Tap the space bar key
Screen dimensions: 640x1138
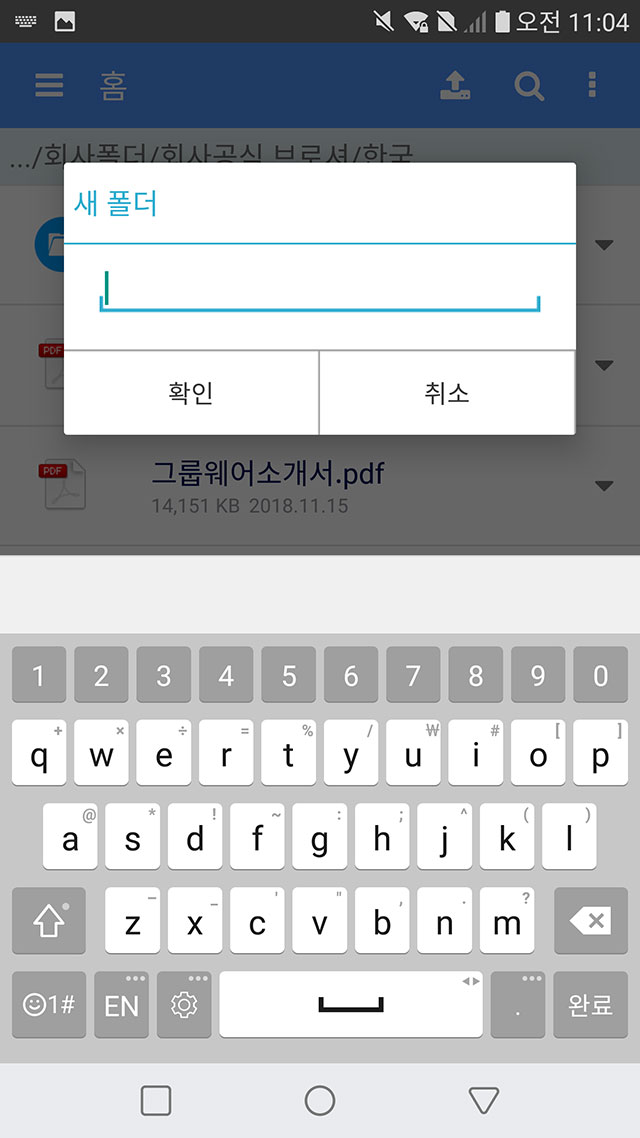tap(351, 1005)
